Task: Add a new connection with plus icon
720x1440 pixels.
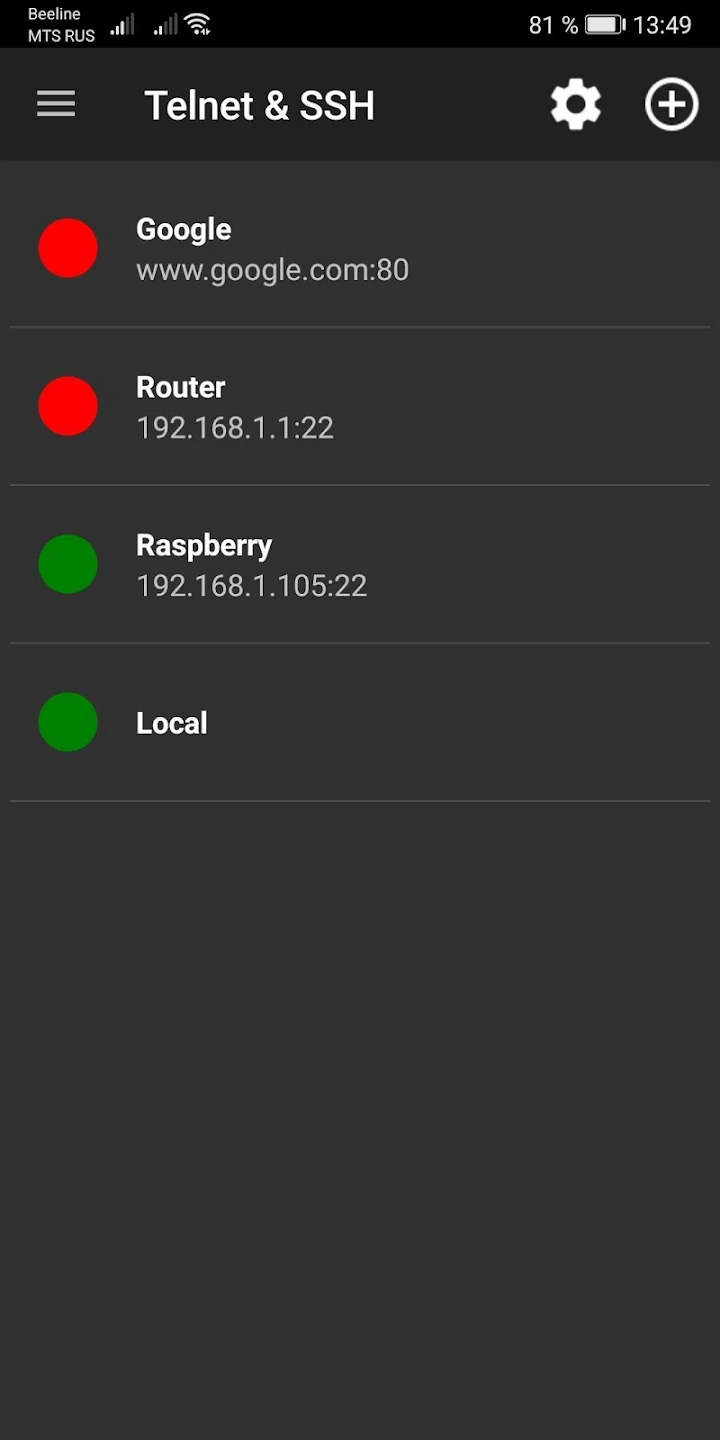Action: pos(671,104)
